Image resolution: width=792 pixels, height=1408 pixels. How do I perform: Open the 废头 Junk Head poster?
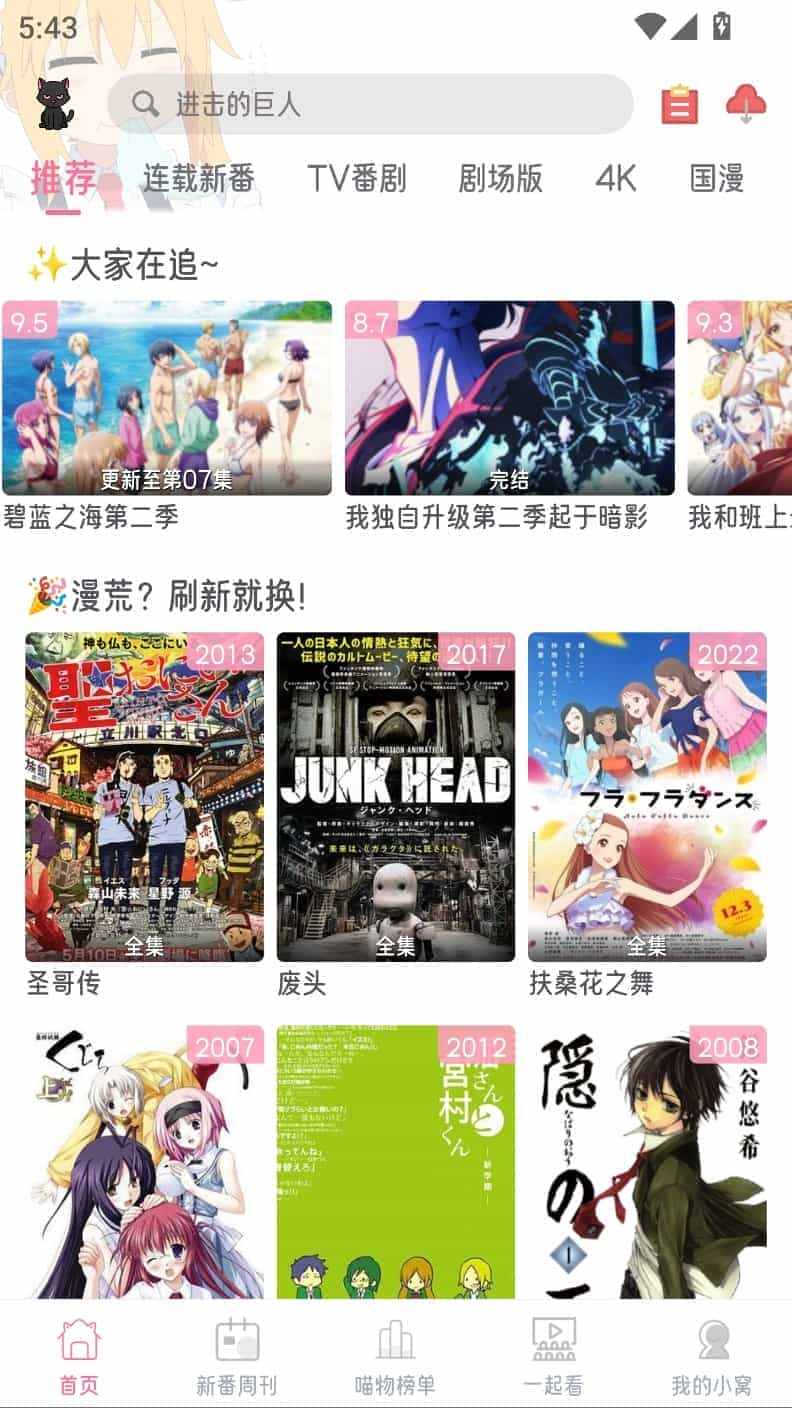pos(396,796)
